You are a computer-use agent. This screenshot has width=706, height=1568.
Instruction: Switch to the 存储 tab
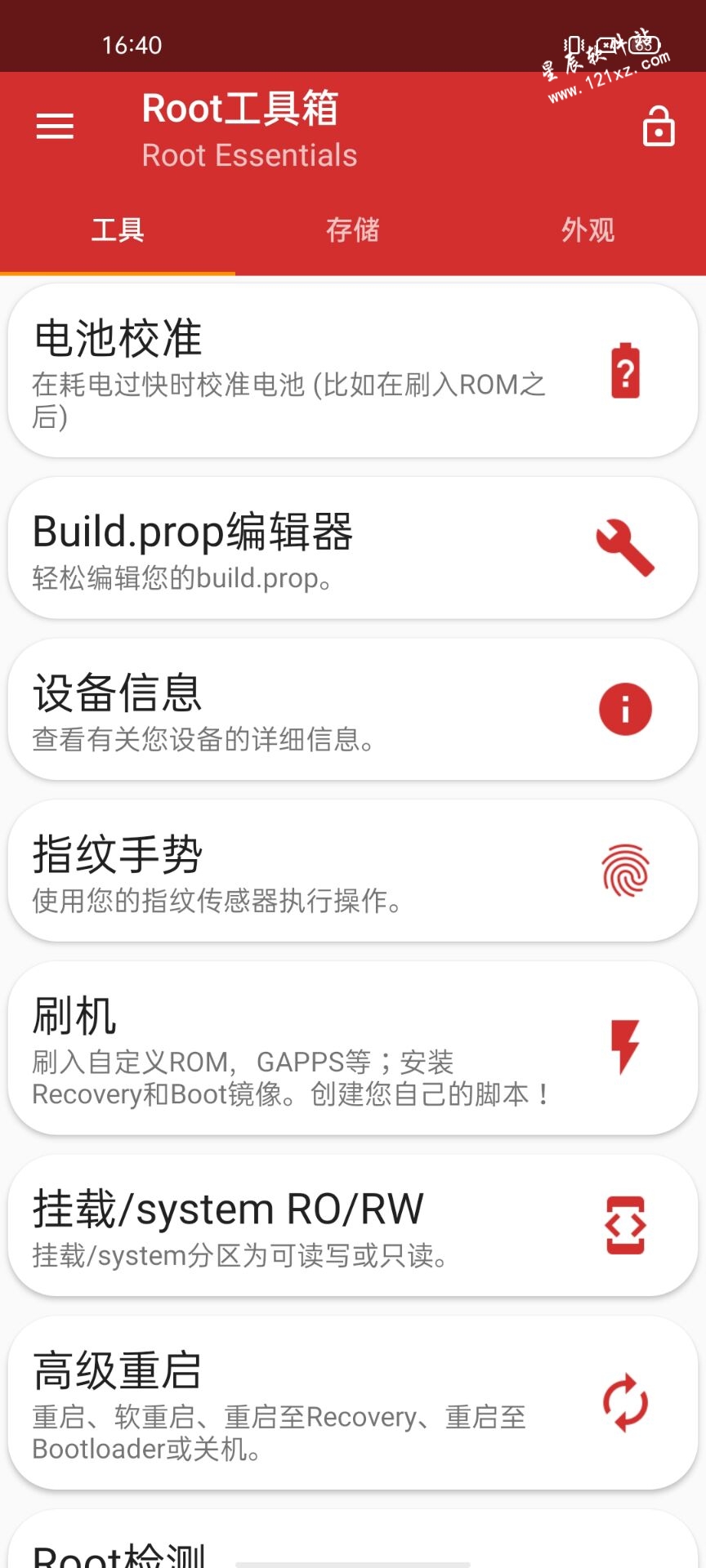353,230
